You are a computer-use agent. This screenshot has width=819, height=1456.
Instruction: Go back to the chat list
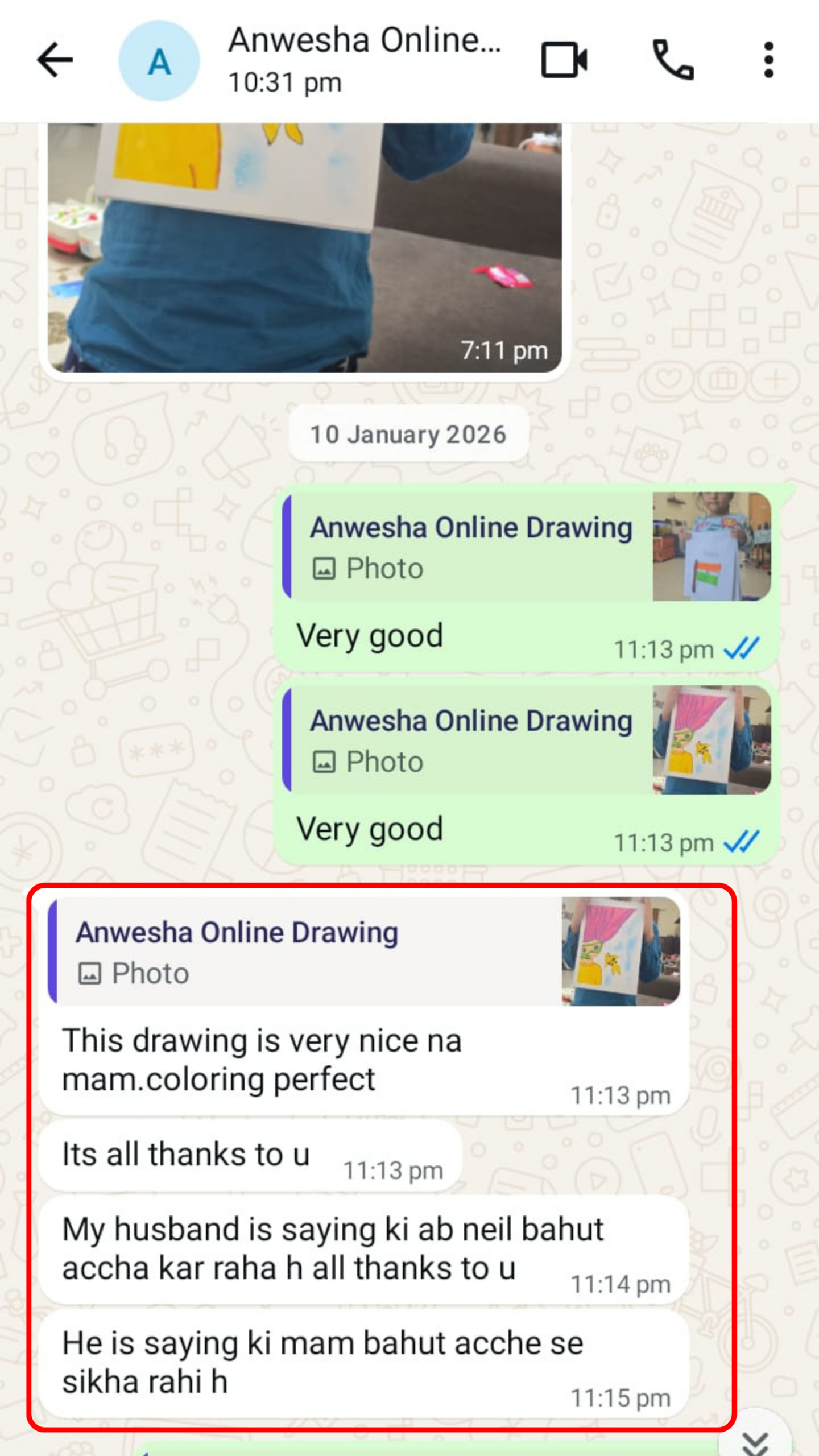[x=55, y=60]
